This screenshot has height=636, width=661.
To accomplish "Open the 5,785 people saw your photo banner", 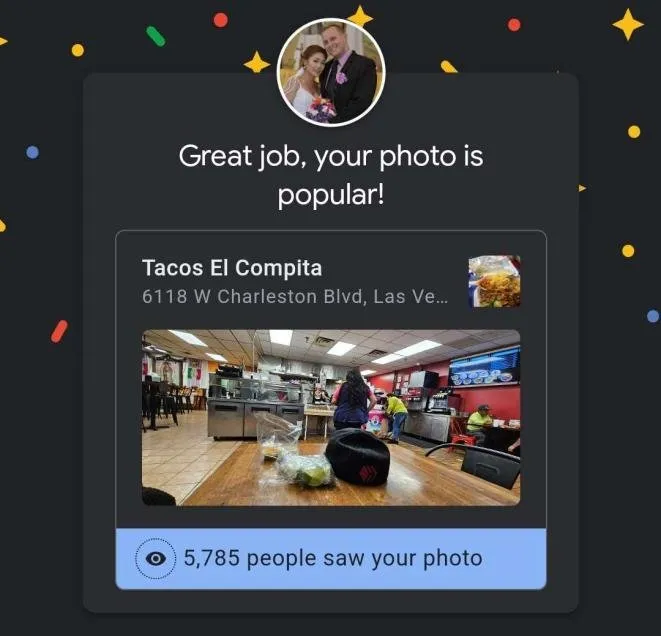I will point(331,558).
